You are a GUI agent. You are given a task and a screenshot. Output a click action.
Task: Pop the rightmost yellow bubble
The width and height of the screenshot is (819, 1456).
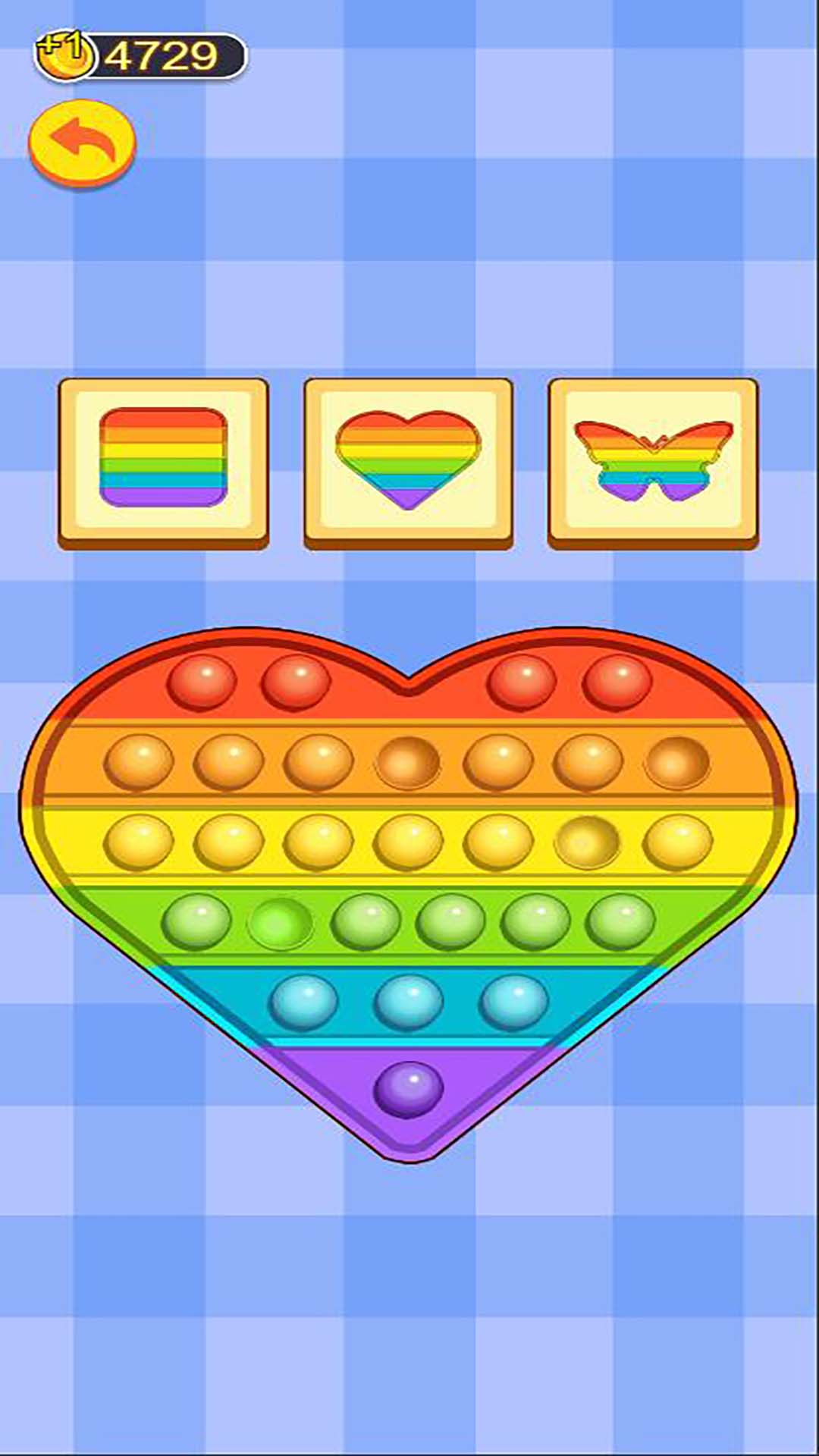[677, 843]
